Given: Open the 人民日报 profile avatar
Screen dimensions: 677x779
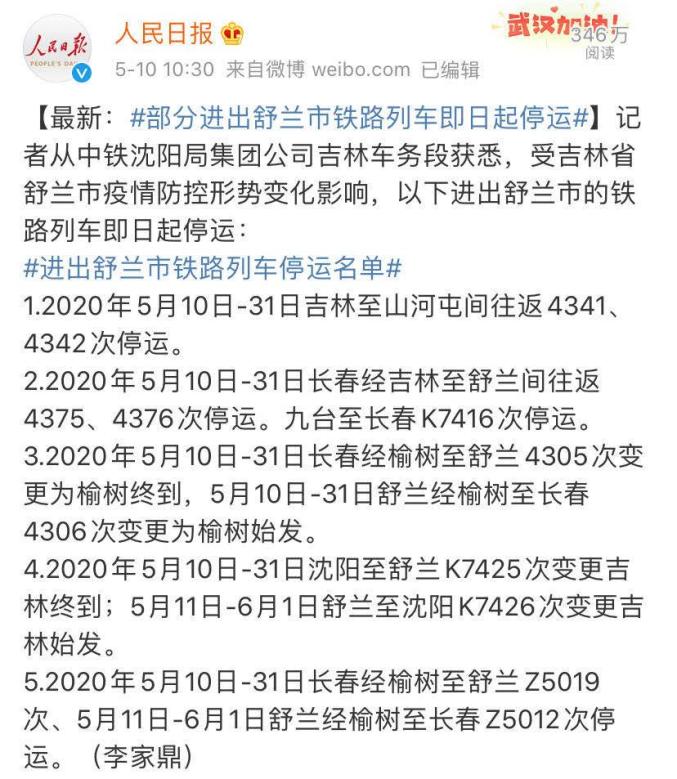Looking at the screenshot, I should [58, 49].
